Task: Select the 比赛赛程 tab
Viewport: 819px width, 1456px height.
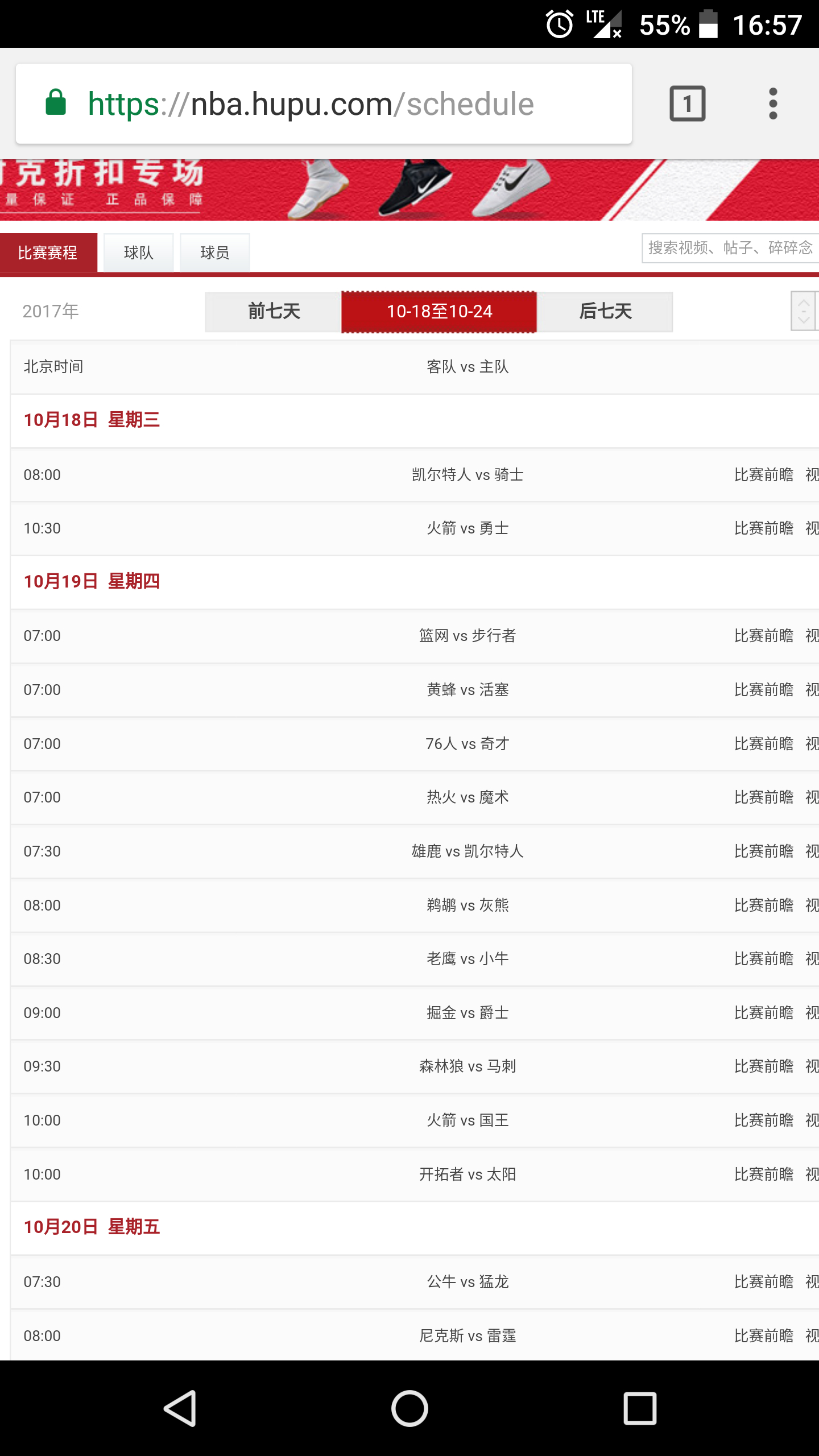Action: point(48,253)
